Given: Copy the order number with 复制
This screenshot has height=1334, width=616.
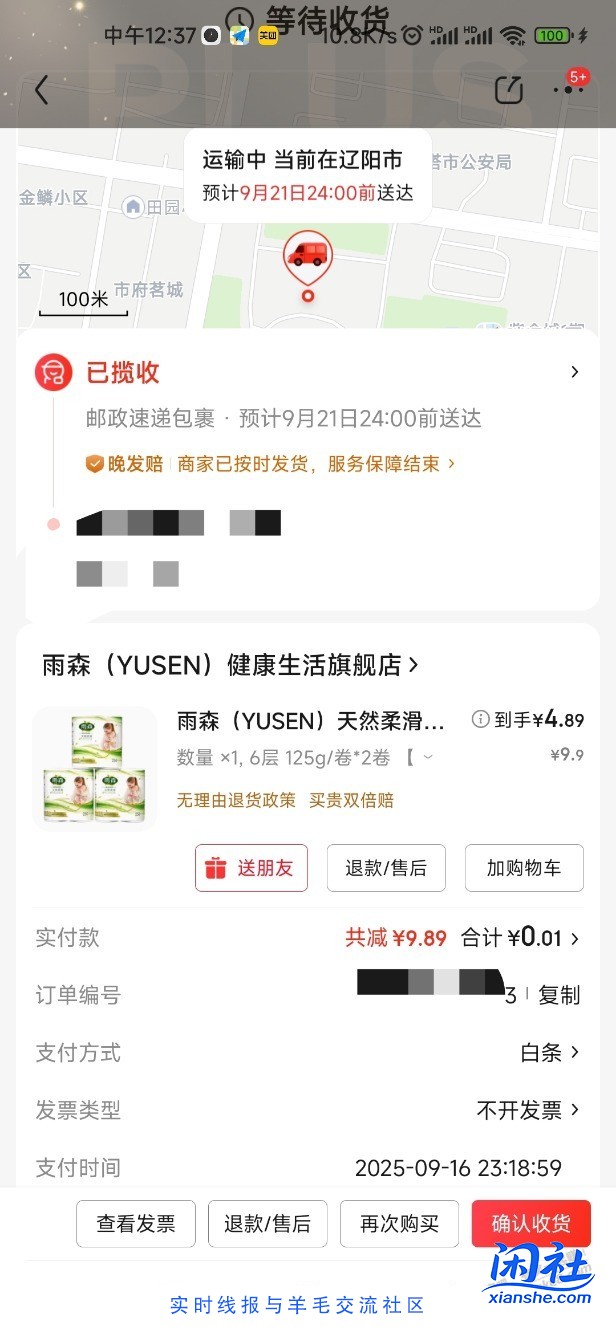Looking at the screenshot, I should tap(558, 995).
